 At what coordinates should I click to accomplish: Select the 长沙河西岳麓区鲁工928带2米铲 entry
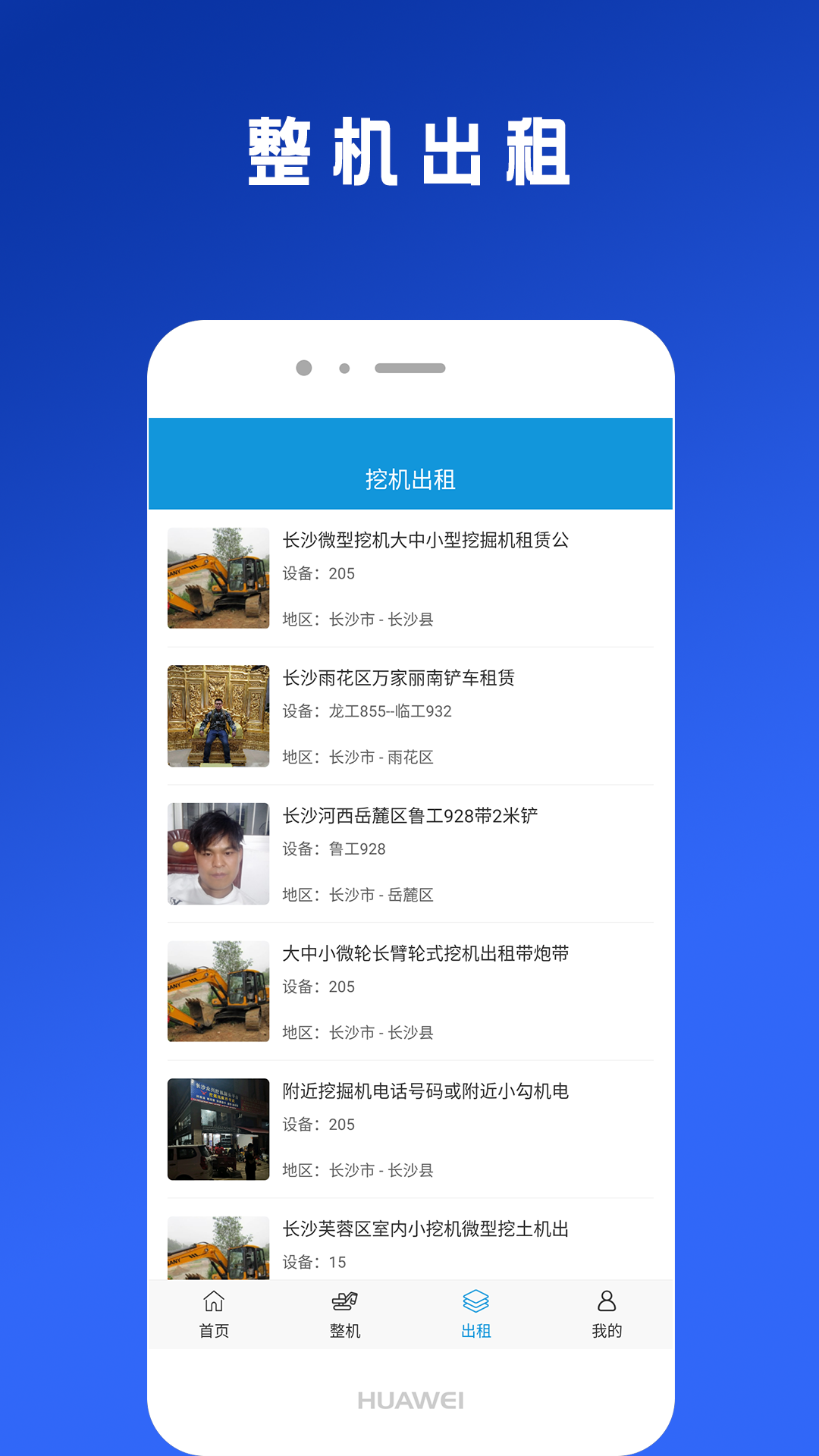click(413, 815)
